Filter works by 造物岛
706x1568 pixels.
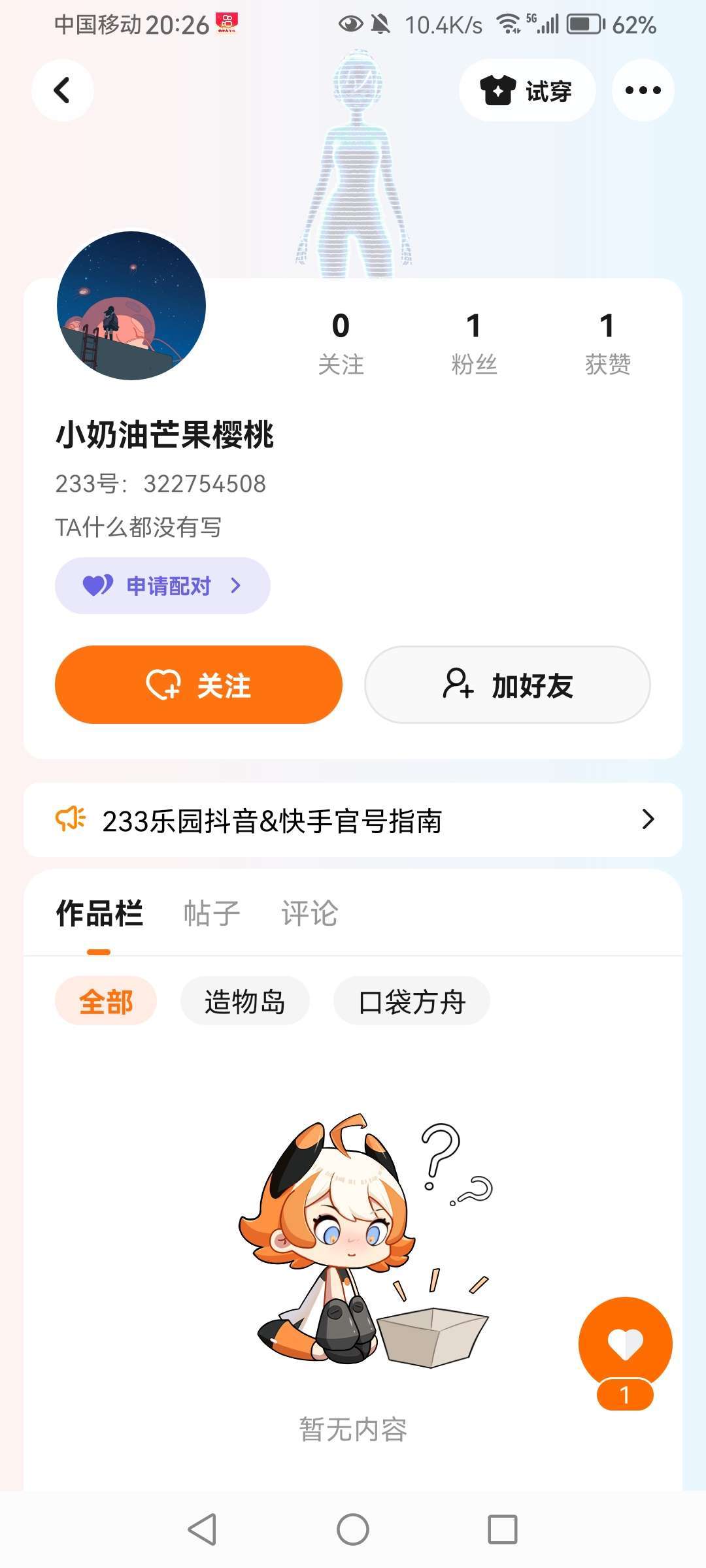[244, 1001]
